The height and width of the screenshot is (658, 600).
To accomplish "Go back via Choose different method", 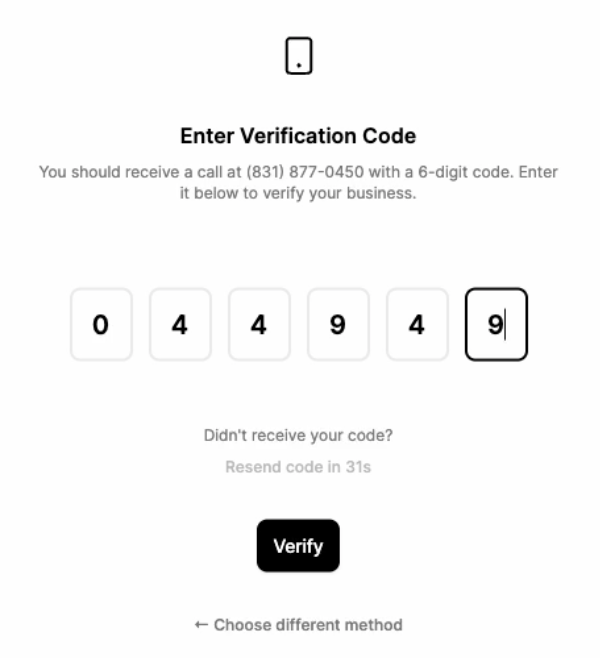I will point(298,625).
